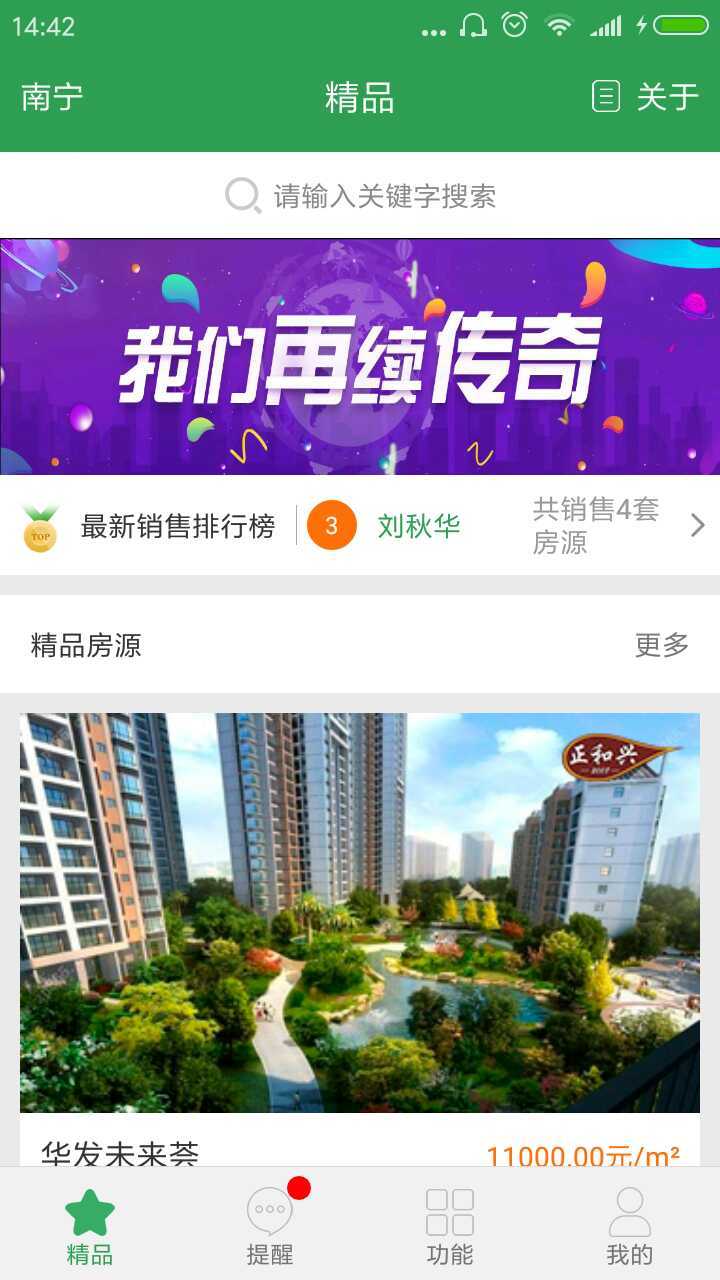Tap the 关于 document icon
This screenshot has width=720, height=1280.
pos(605,97)
